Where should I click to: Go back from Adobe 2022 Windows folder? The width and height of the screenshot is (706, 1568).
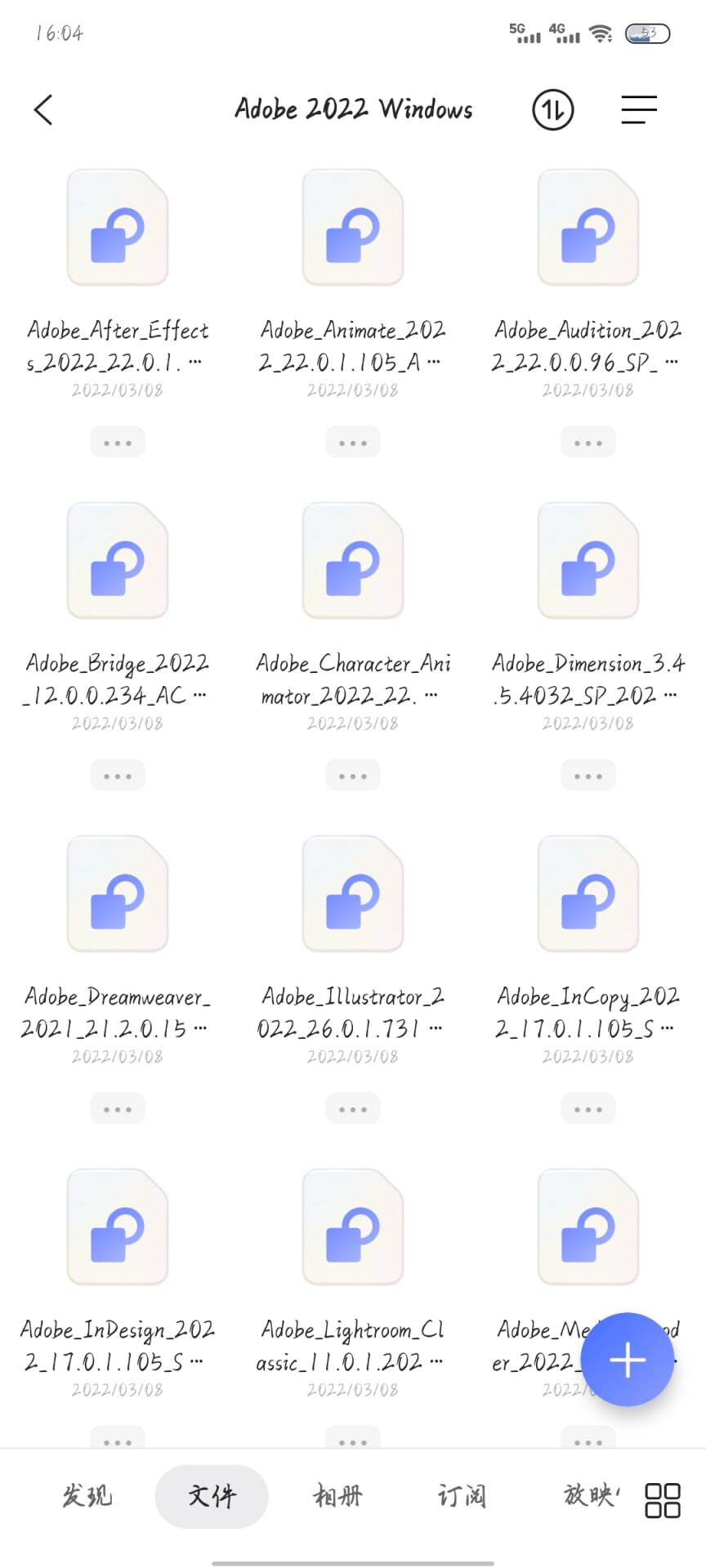coord(43,109)
